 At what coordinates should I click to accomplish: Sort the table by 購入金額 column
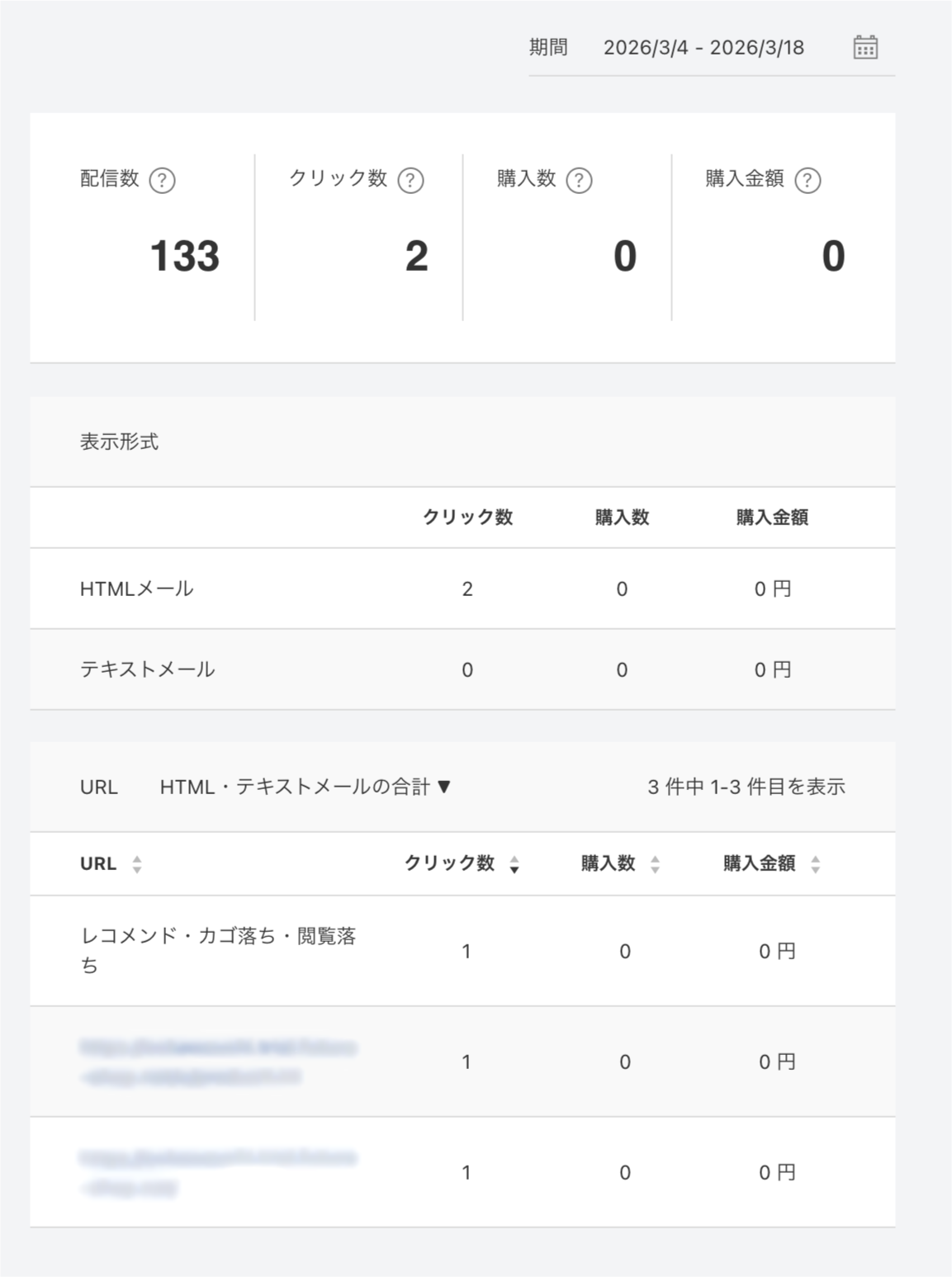[815, 863]
